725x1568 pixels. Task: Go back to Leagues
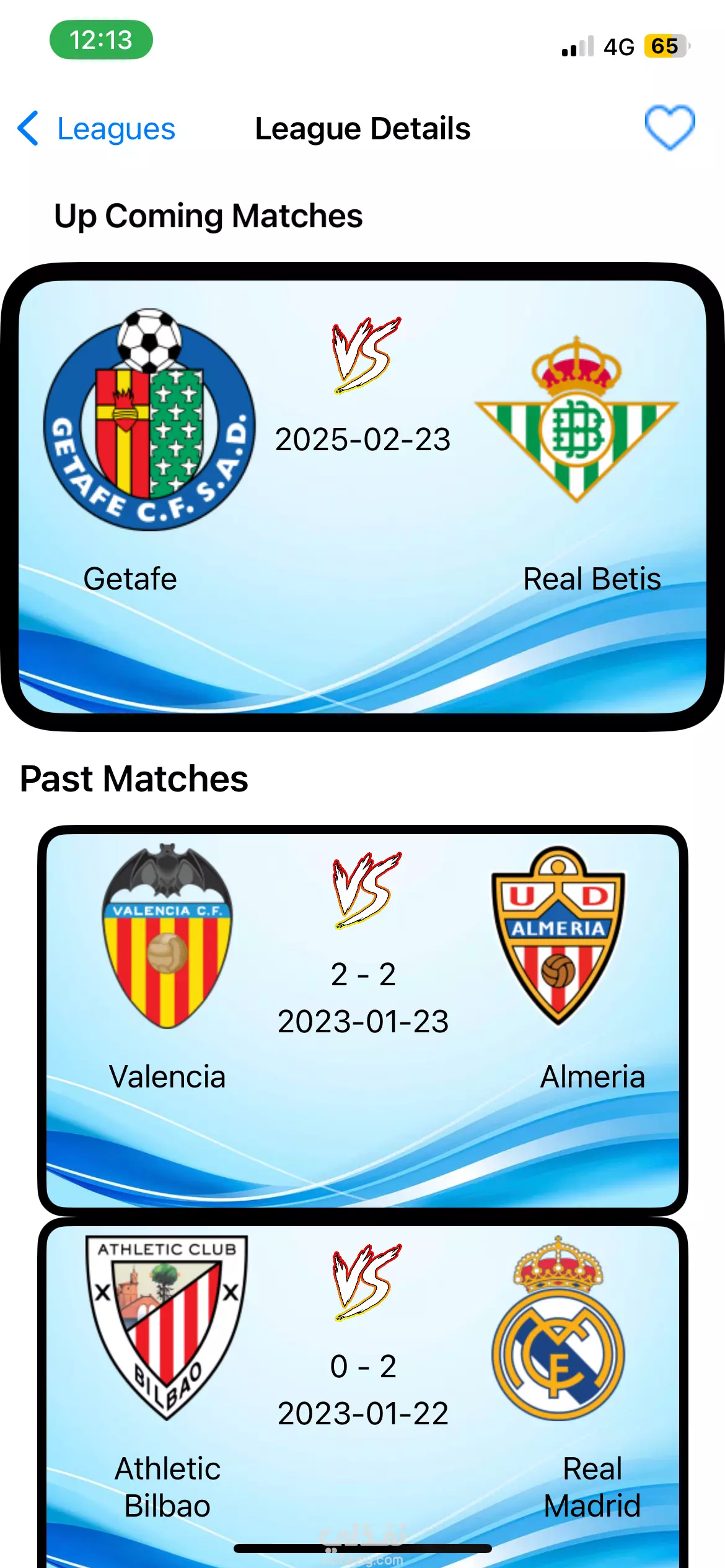click(97, 129)
